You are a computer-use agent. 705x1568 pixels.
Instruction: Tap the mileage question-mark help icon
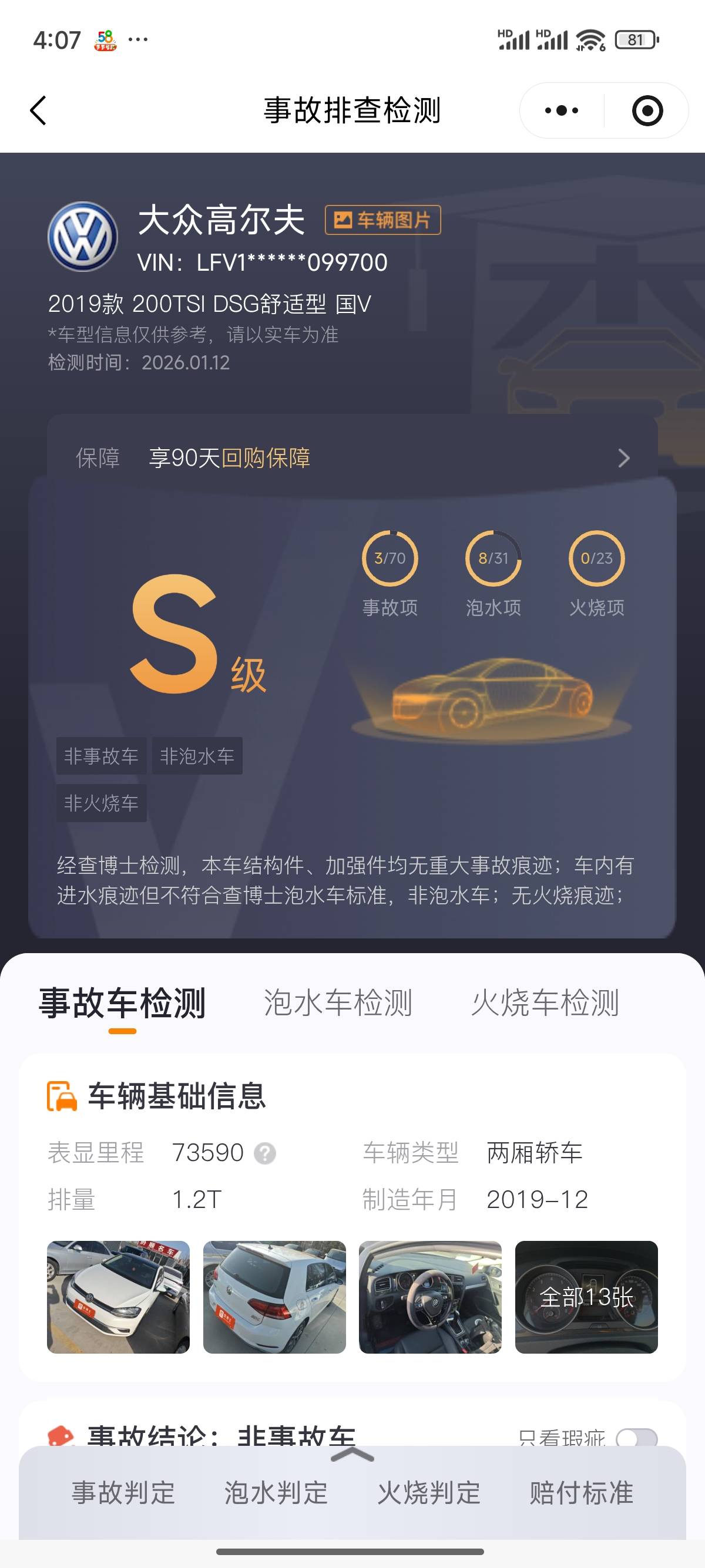click(x=265, y=1153)
